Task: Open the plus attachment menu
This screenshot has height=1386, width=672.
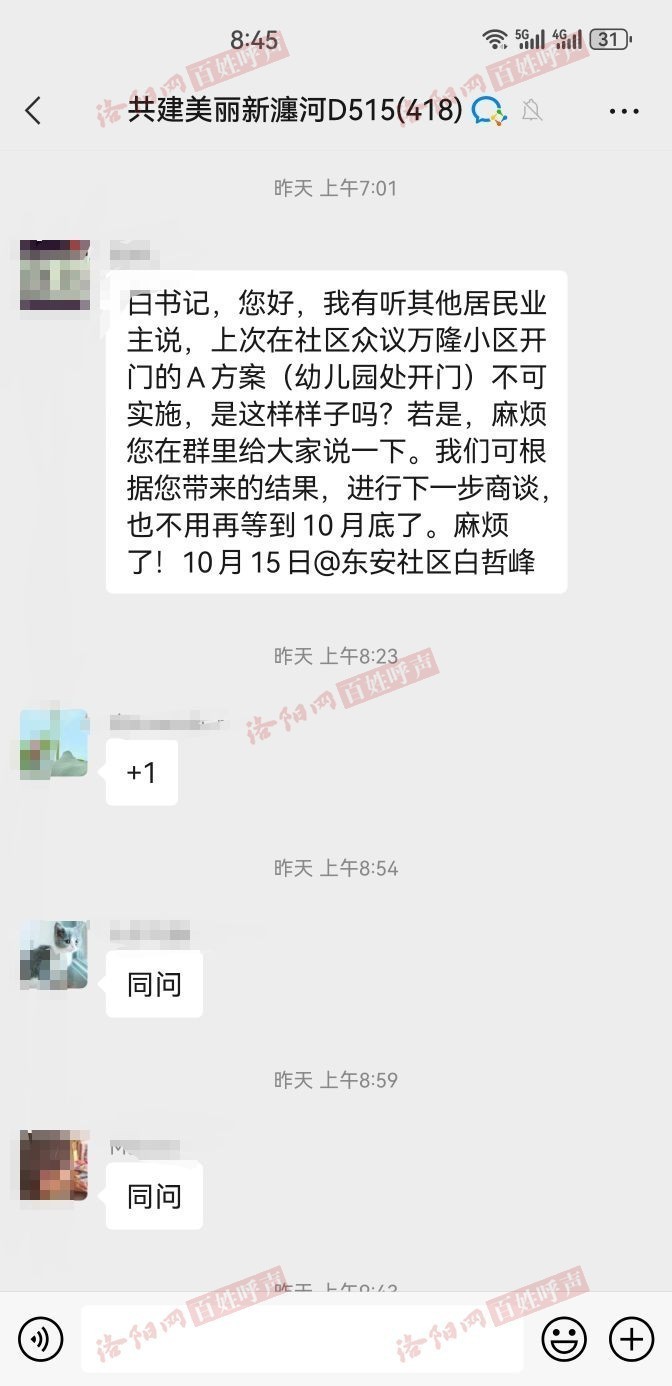Action: coord(631,1338)
